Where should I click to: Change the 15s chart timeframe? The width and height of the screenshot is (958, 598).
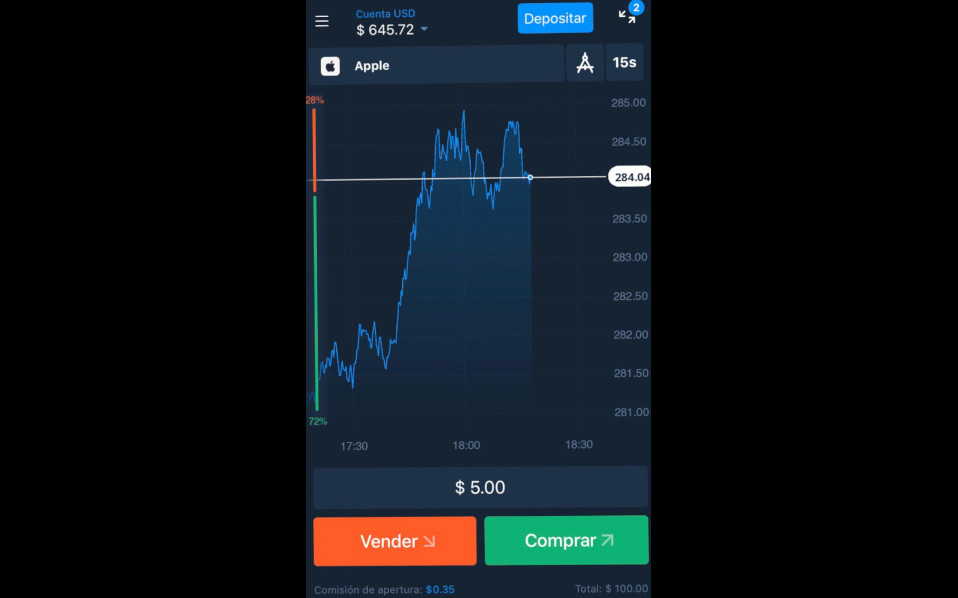624,63
